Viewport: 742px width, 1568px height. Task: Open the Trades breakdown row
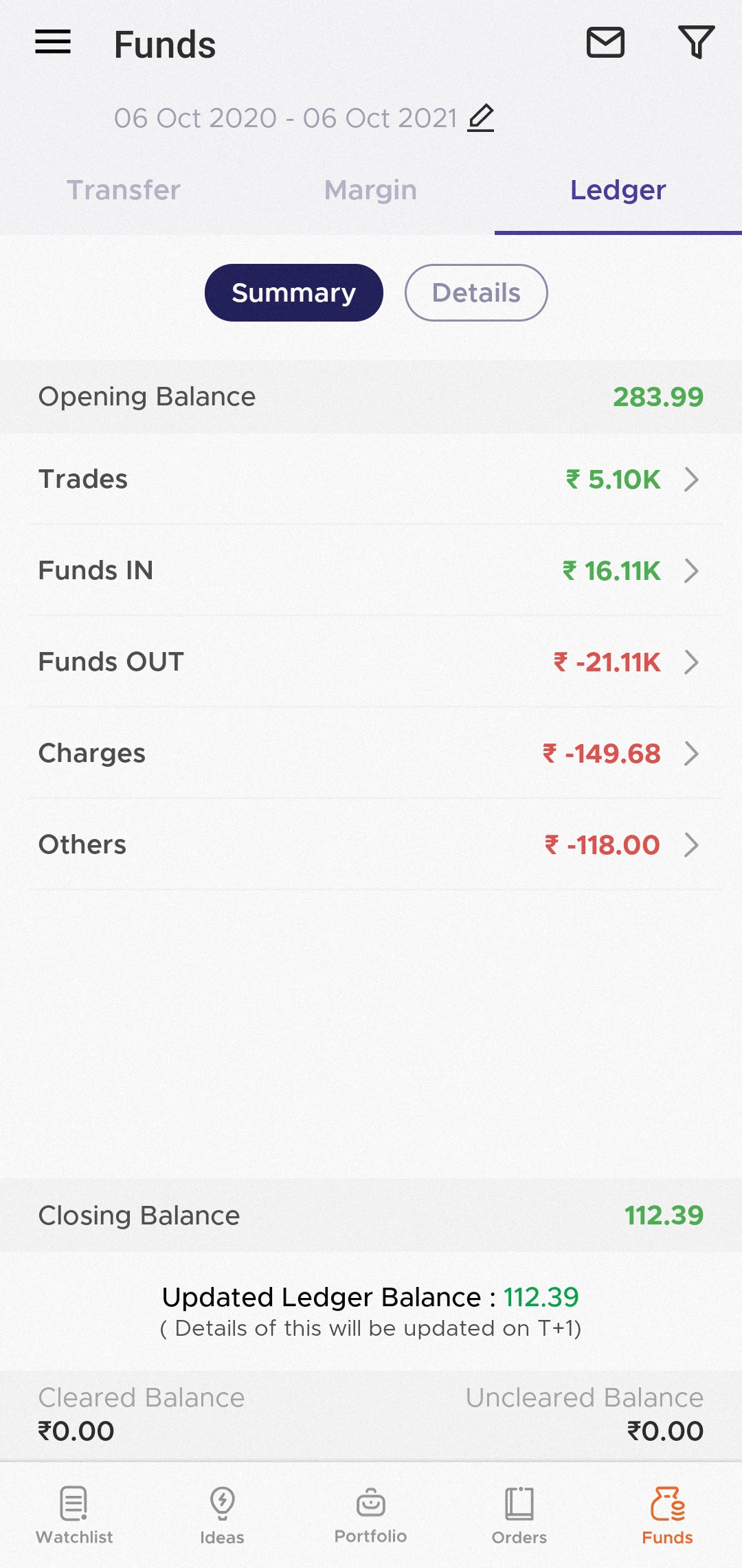tap(371, 479)
